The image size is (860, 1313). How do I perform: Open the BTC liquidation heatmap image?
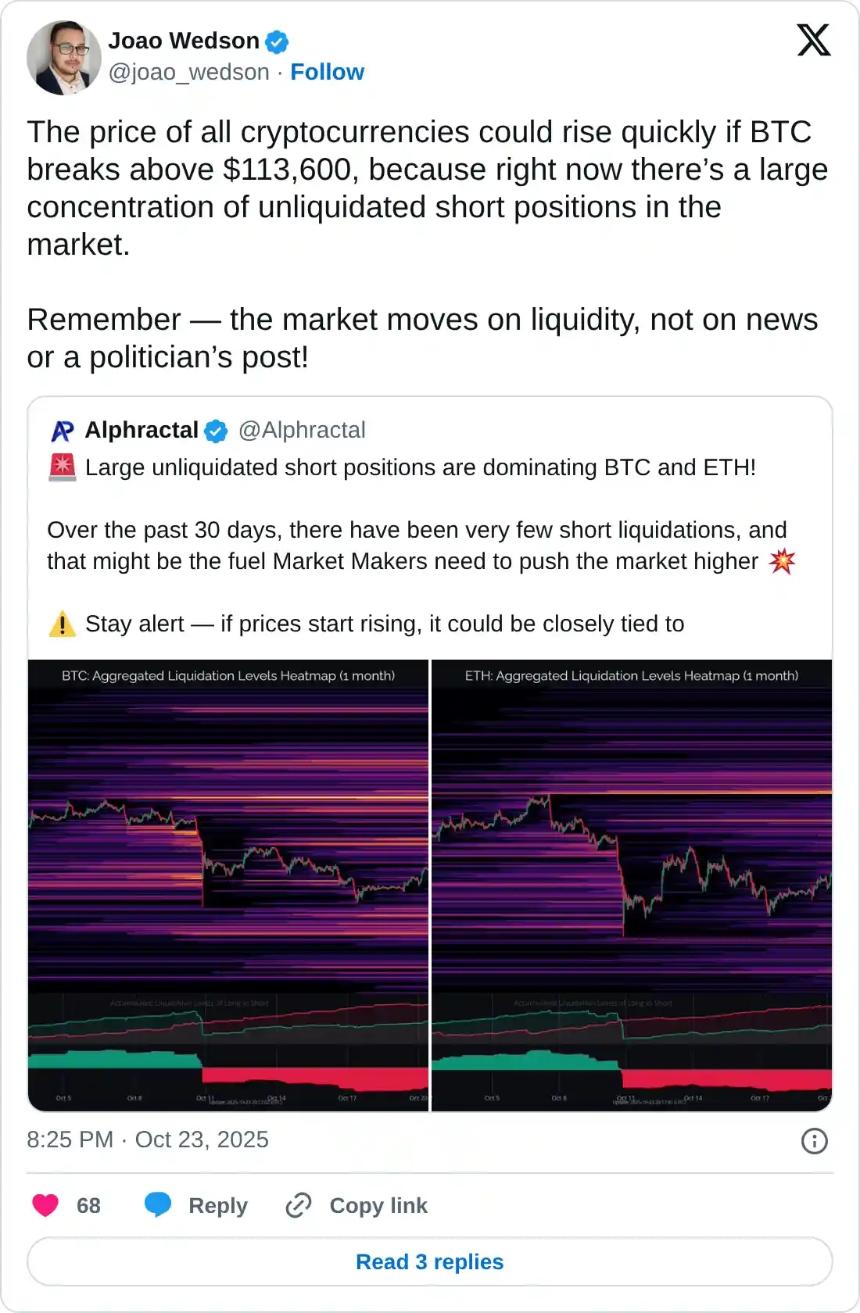pyautogui.click(x=228, y=885)
